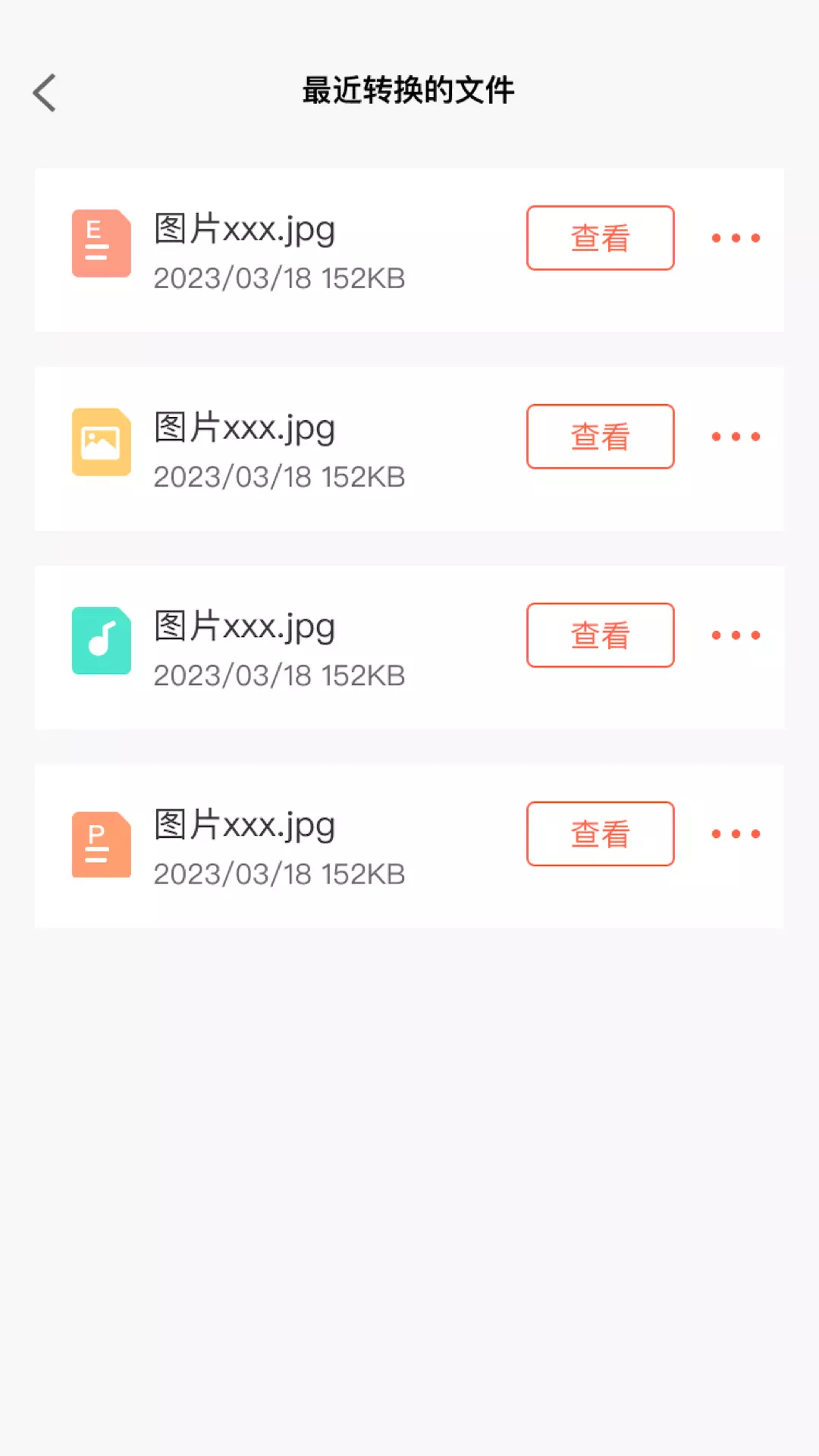View the file with the yellow image icon

(x=600, y=436)
